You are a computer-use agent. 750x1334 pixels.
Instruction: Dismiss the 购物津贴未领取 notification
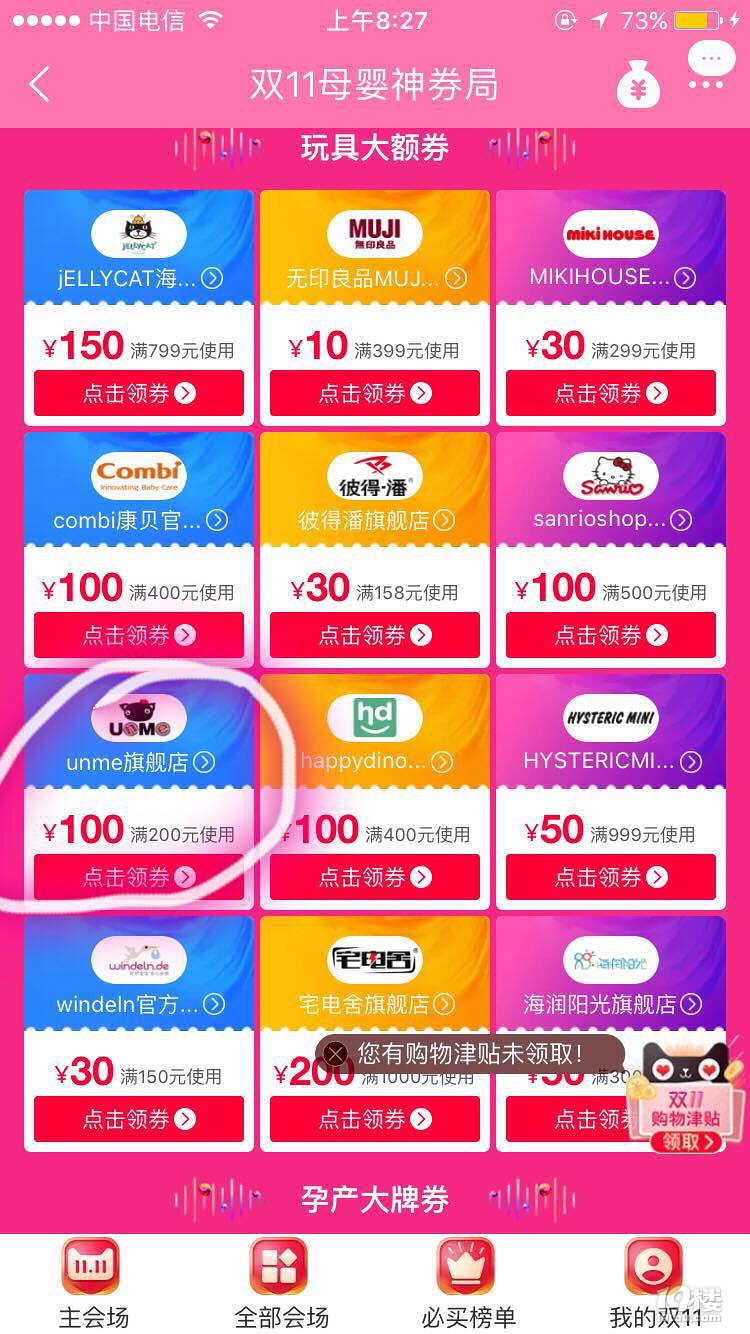[x=337, y=1053]
